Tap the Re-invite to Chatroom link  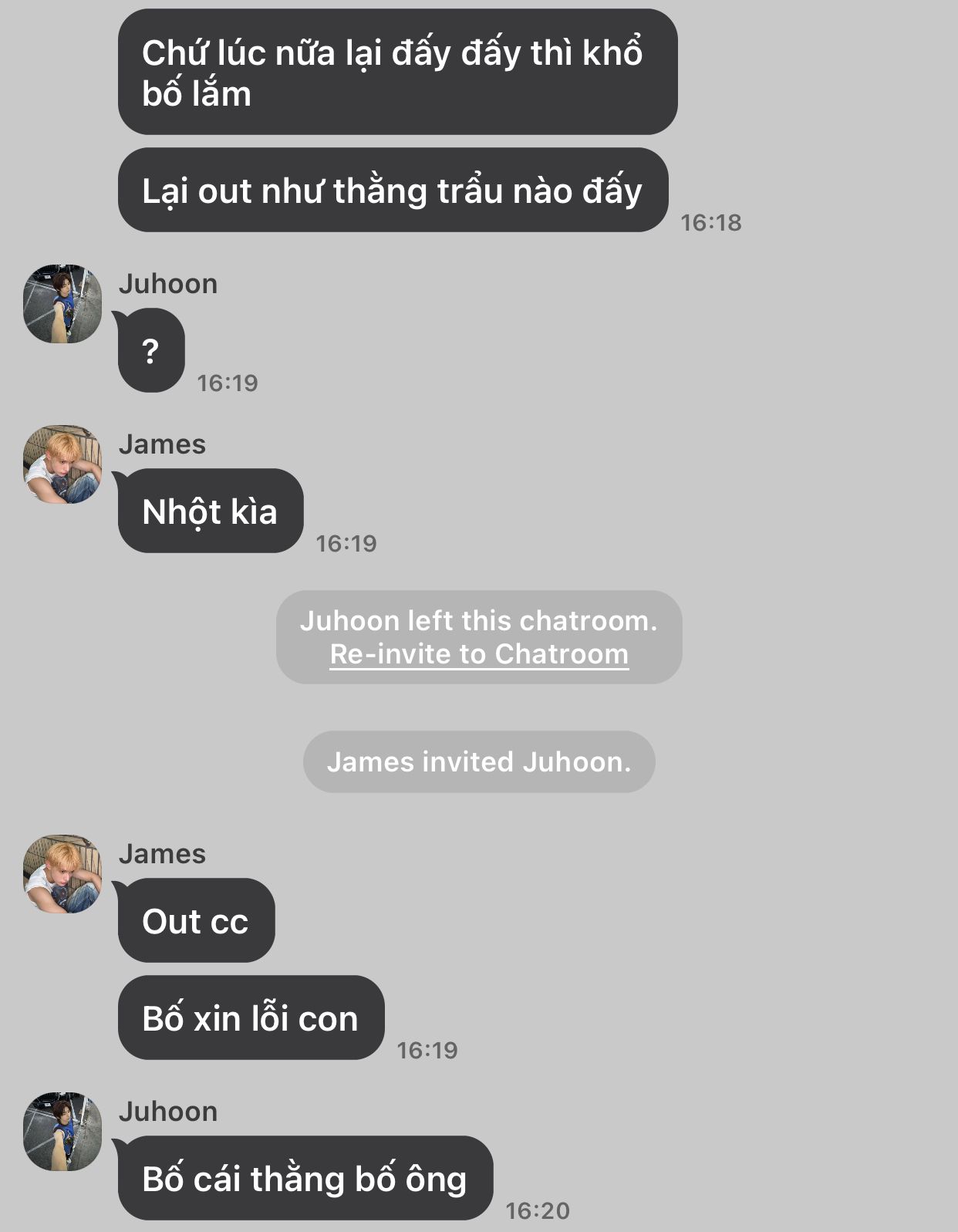[x=479, y=654]
